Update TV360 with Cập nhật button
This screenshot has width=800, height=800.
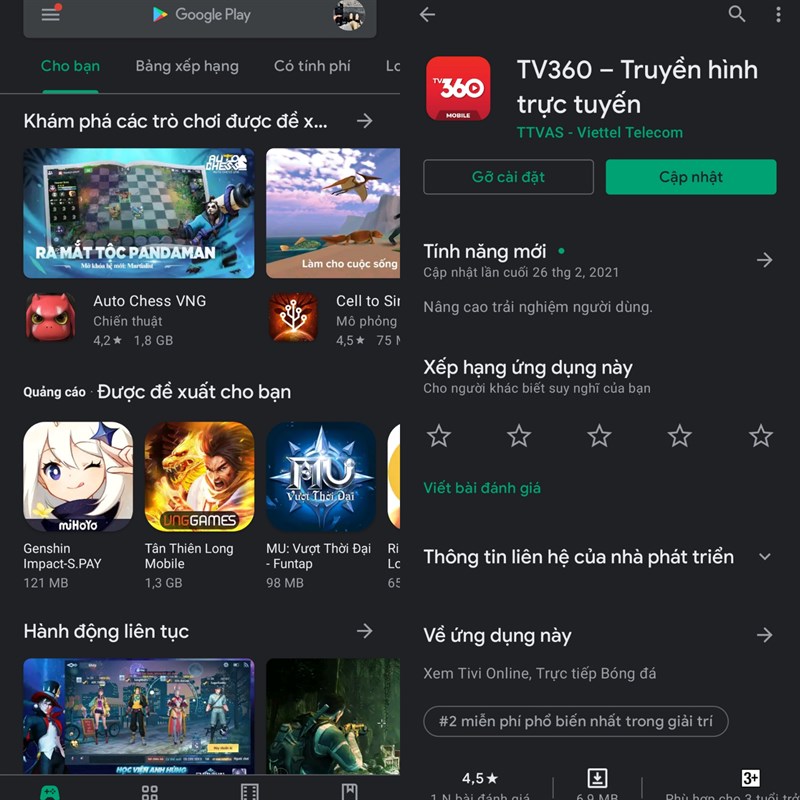(x=691, y=177)
